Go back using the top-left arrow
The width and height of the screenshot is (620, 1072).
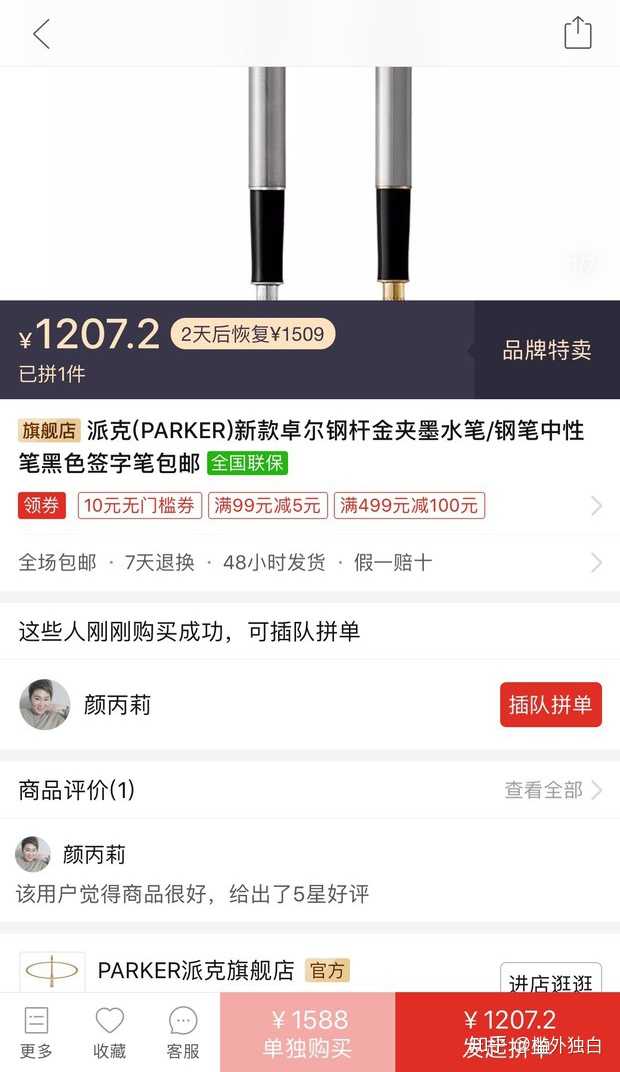[x=41, y=34]
